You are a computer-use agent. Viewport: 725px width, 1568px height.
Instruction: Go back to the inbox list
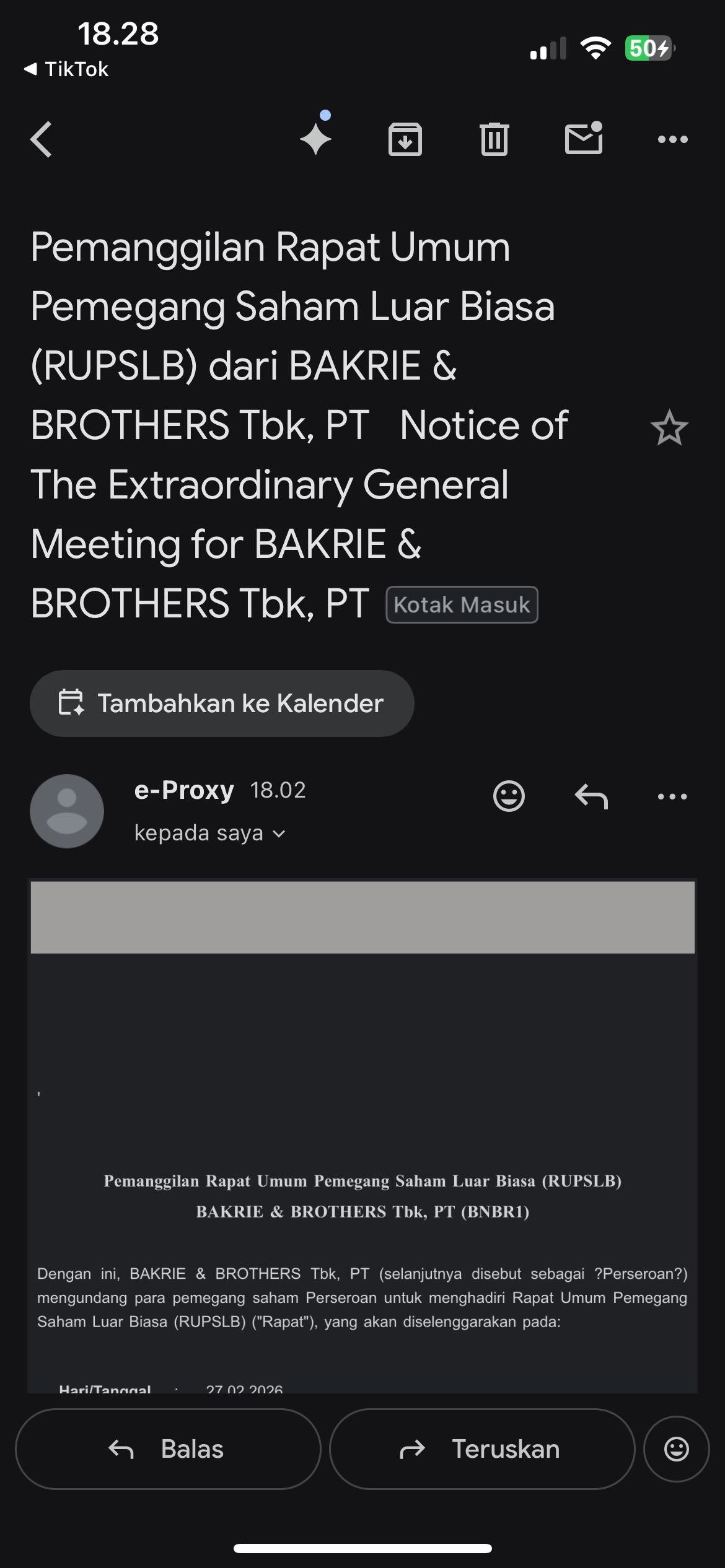pyautogui.click(x=42, y=139)
